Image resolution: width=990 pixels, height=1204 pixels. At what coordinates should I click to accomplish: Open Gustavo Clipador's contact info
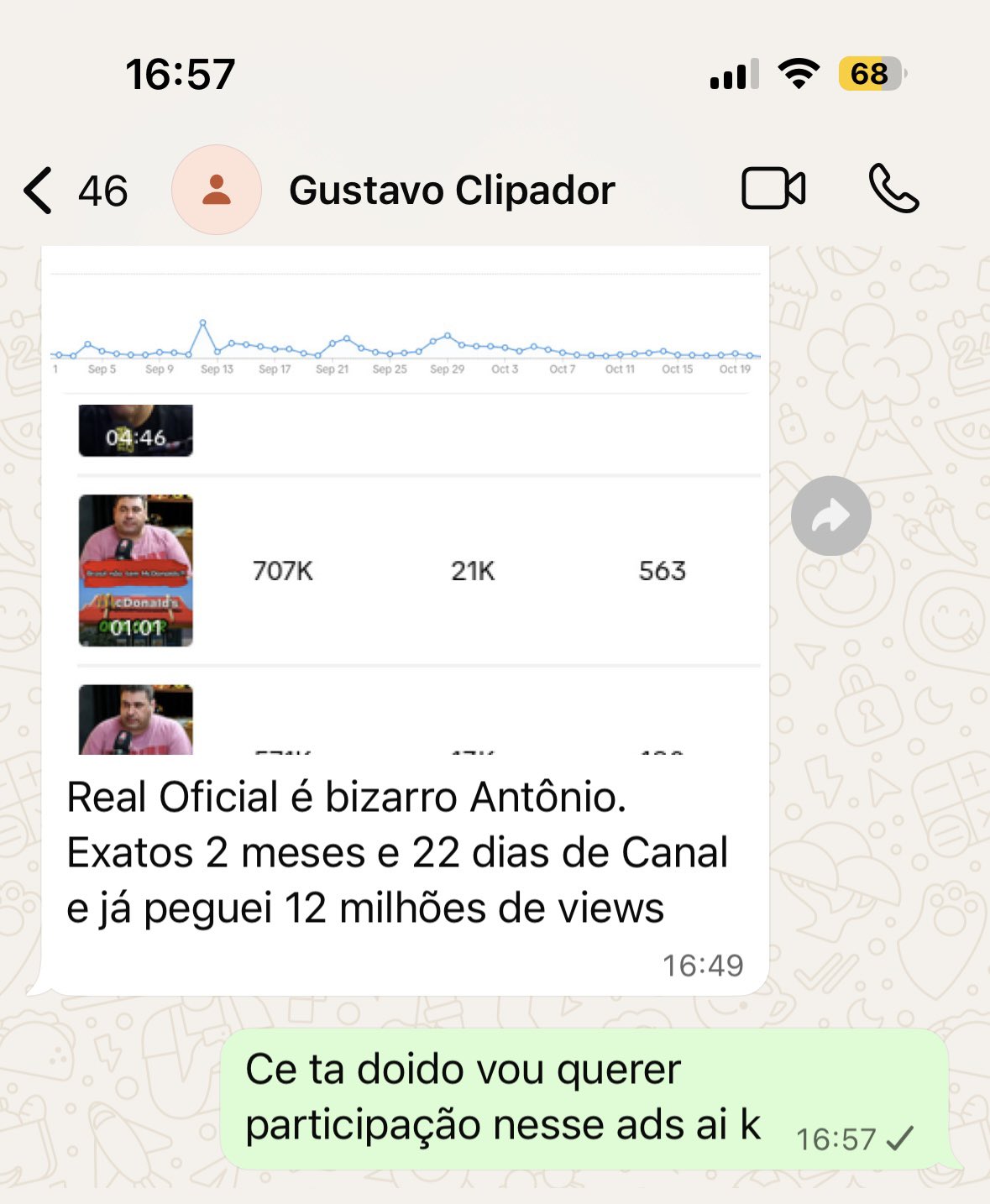(x=452, y=191)
